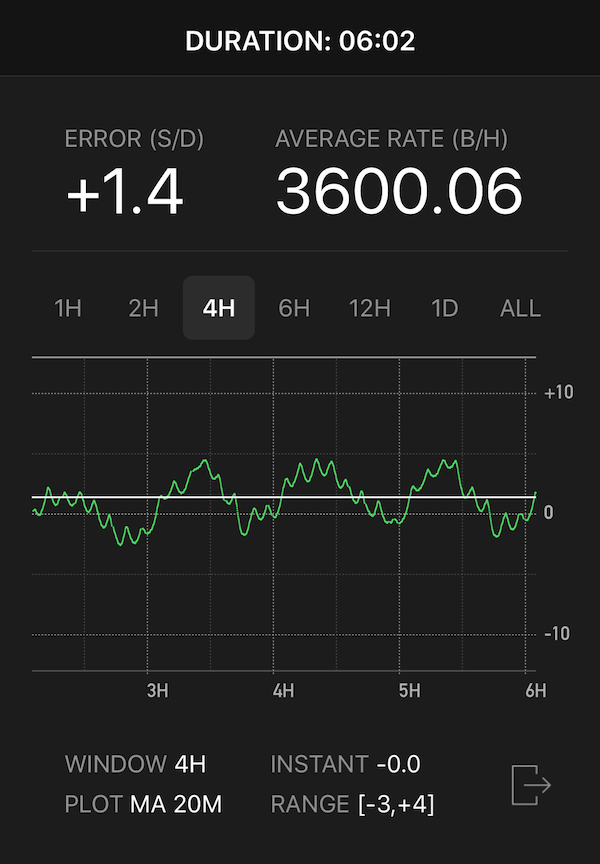Switch to the 1H time window
The height and width of the screenshot is (864, 600).
pyautogui.click(x=67, y=308)
